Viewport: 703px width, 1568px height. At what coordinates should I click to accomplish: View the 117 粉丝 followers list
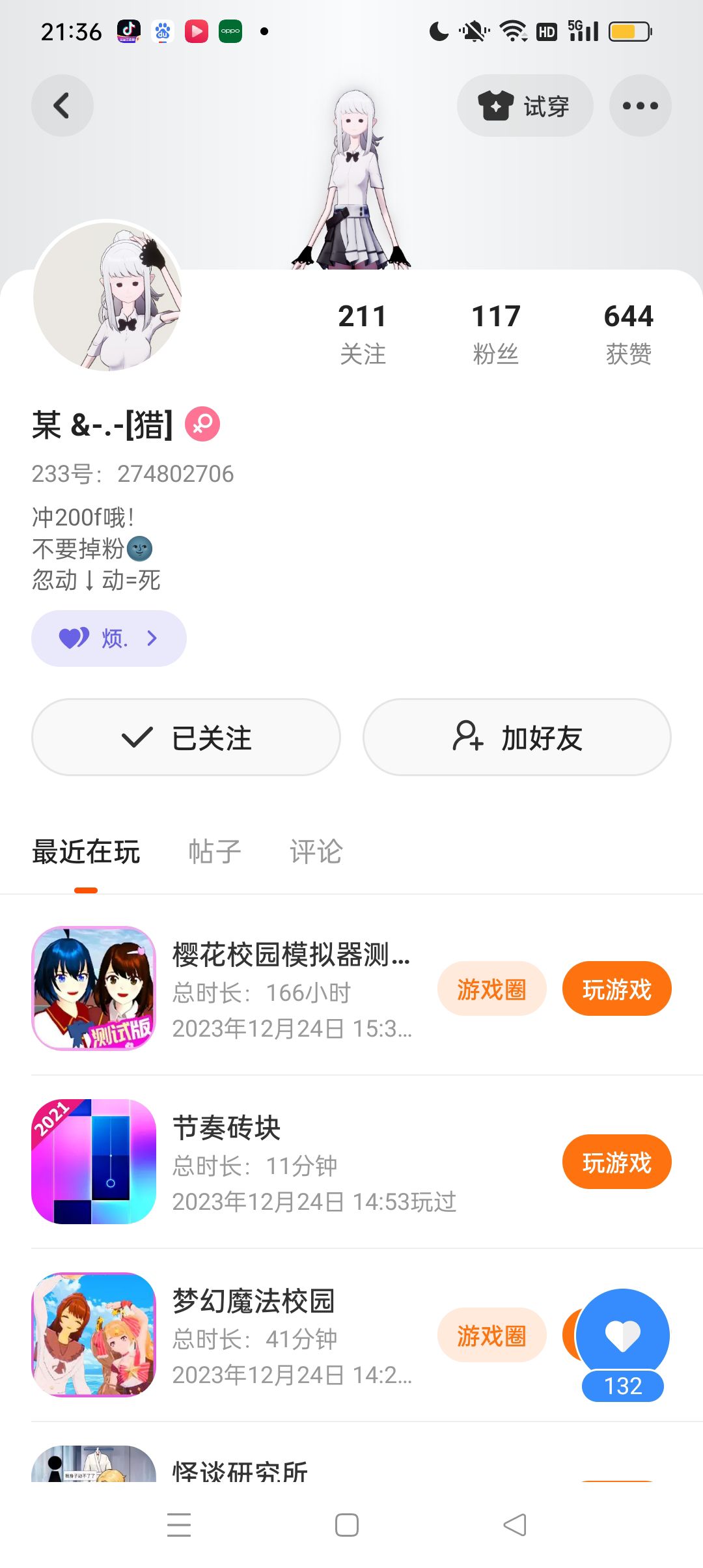pos(495,333)
